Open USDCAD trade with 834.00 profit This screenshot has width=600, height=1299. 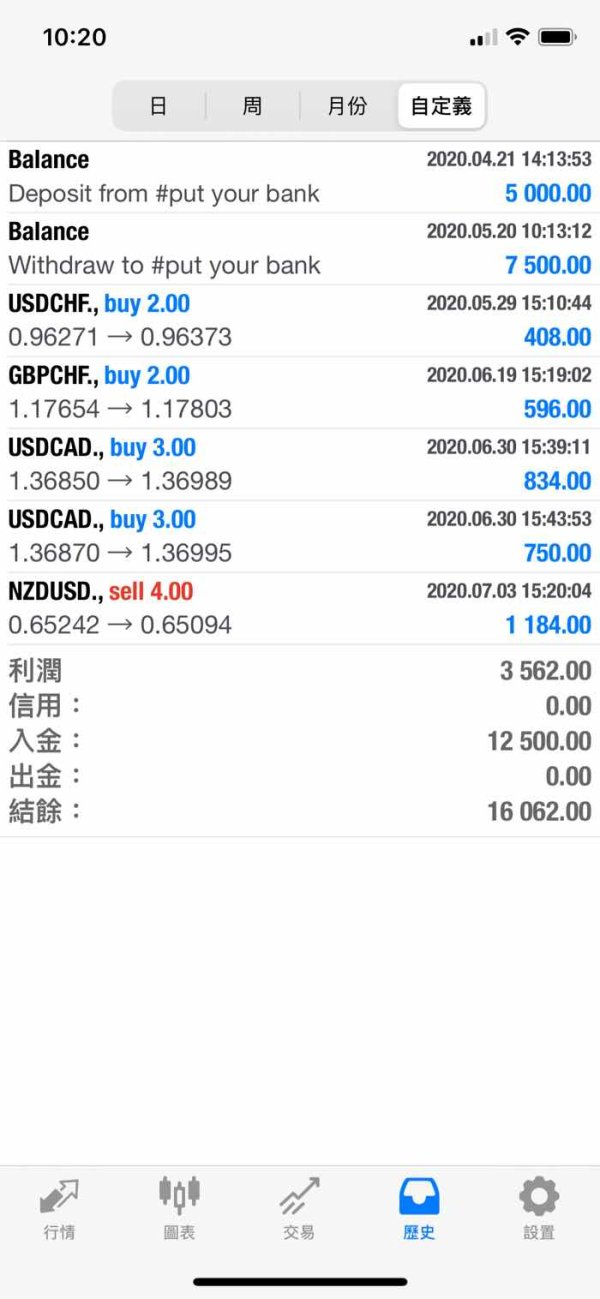[300, 465]
